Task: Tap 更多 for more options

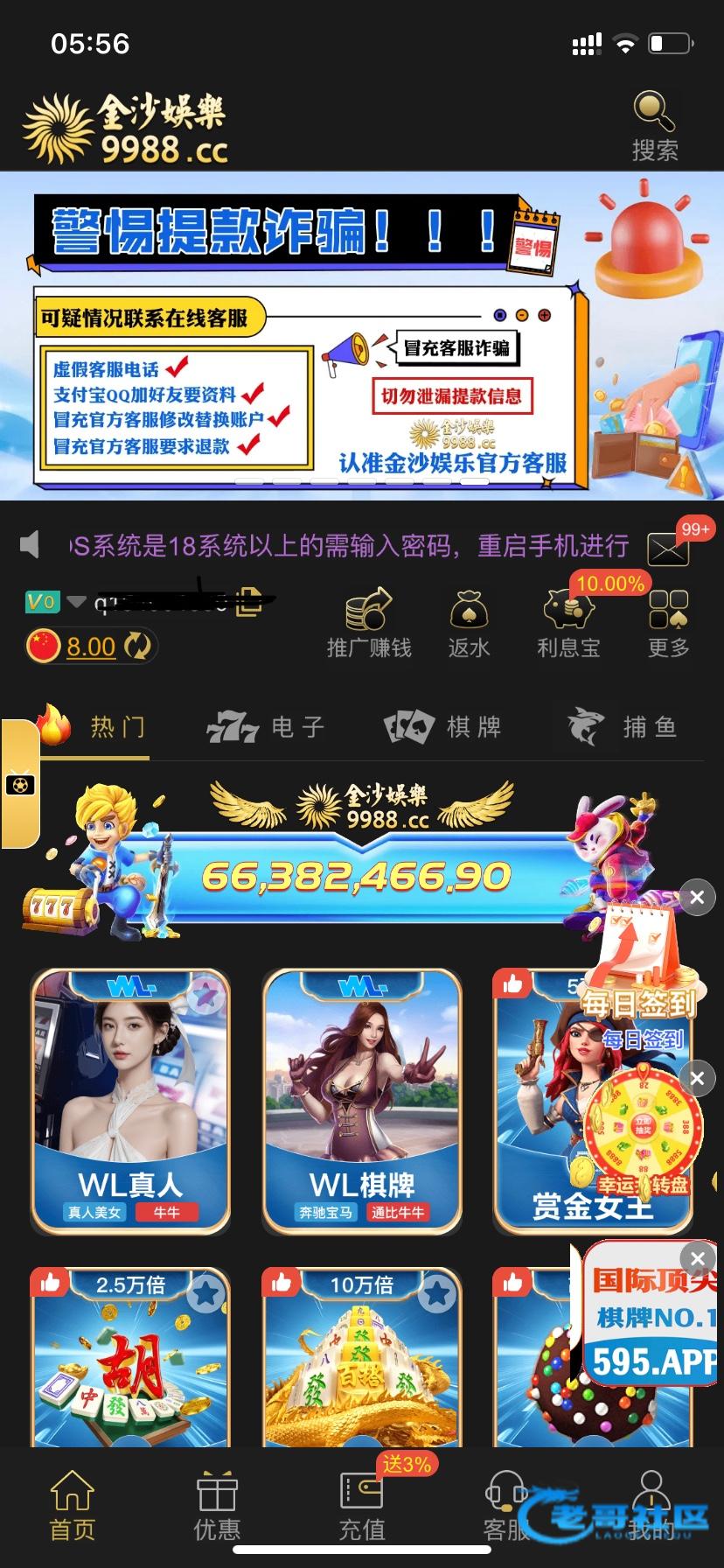Action: click(669, 623)
